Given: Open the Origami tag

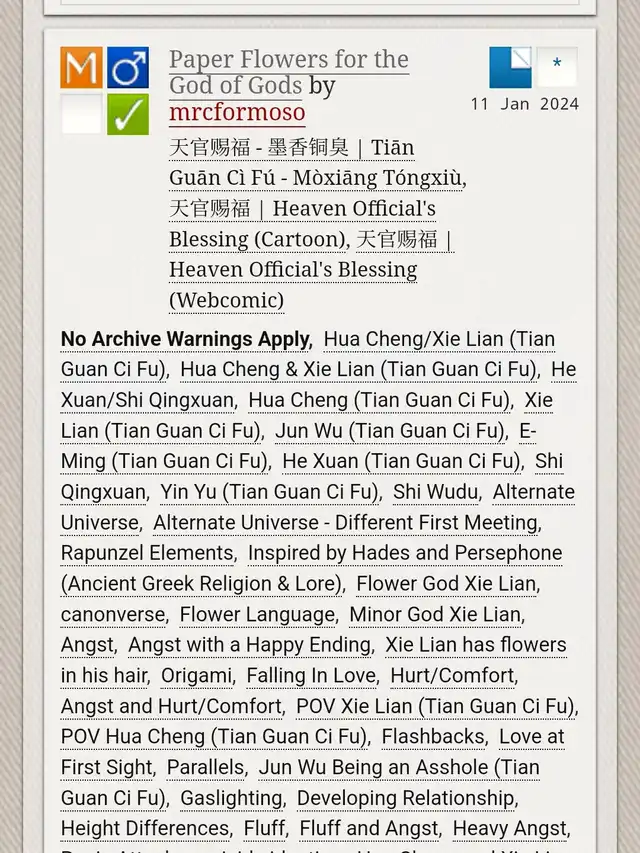Looking at the screenshot, I should tap(197, 675).
